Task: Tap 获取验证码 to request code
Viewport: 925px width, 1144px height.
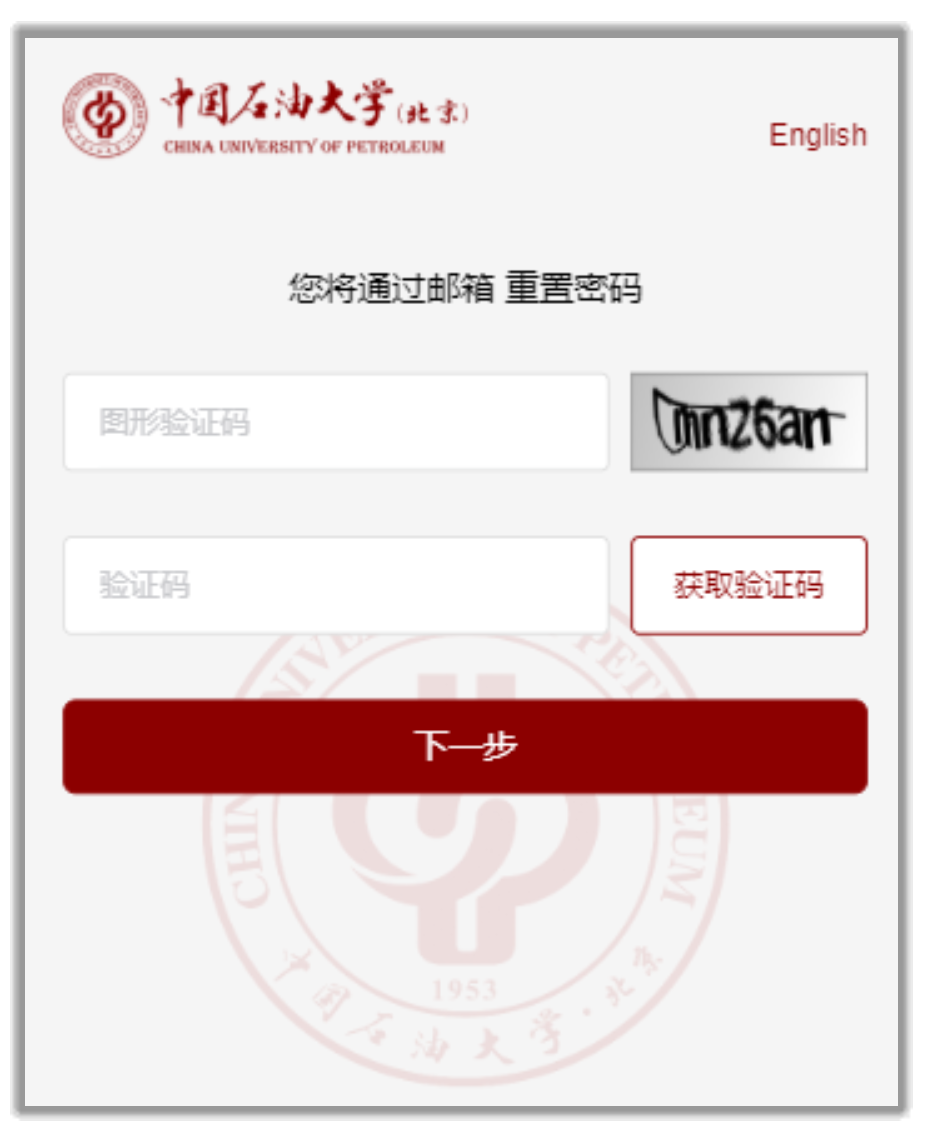Action: coord(748,585)
